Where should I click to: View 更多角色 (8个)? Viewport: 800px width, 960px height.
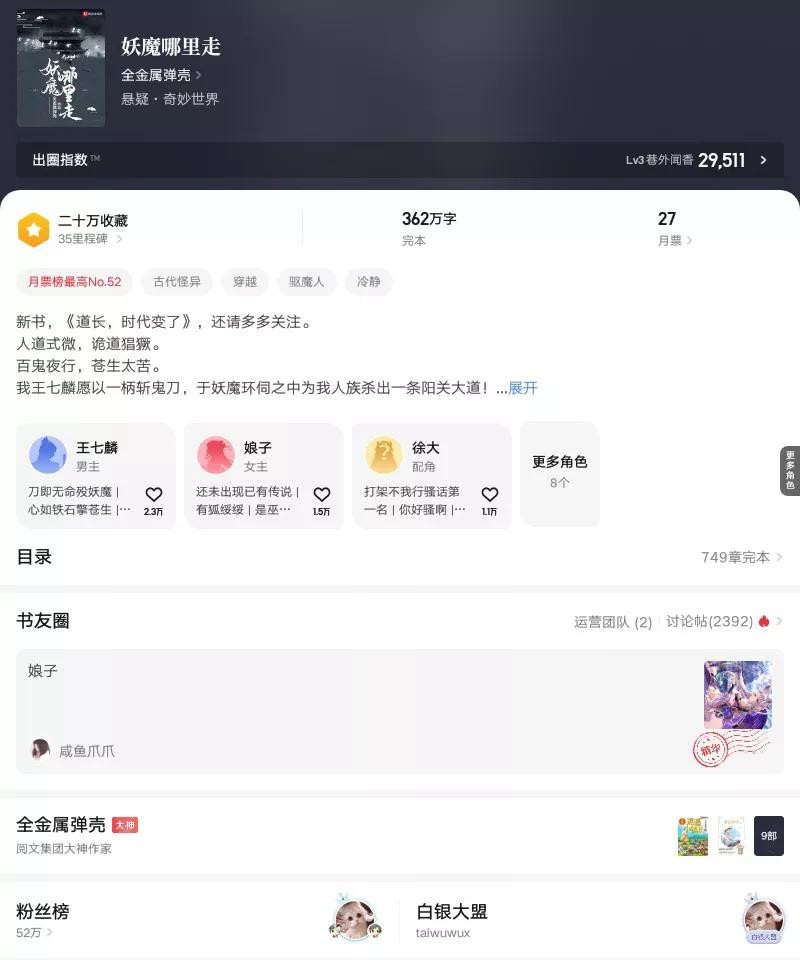click(560, 472)
